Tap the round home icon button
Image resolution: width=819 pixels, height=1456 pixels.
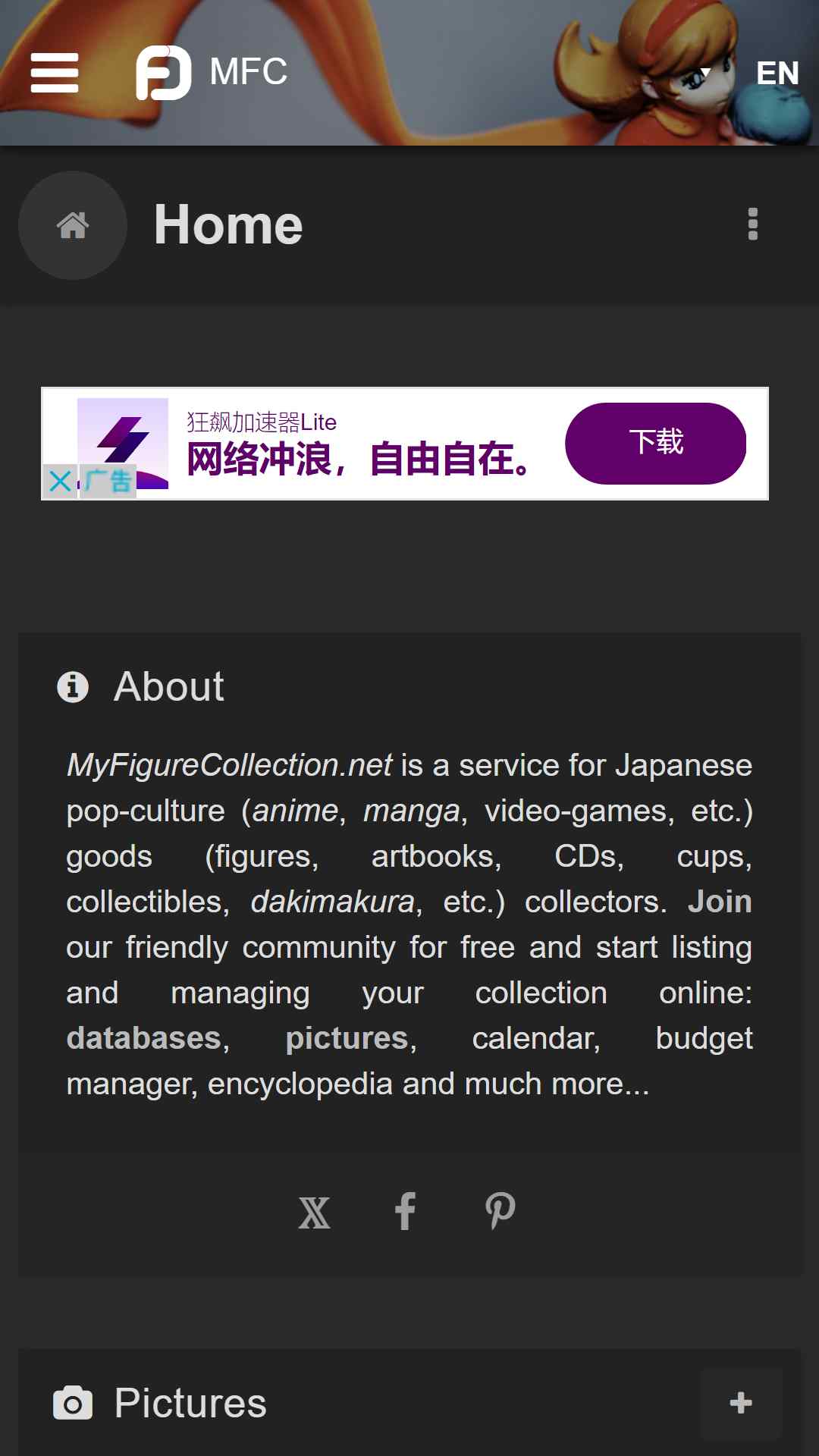pyautogui.click(x=73, y=225)
